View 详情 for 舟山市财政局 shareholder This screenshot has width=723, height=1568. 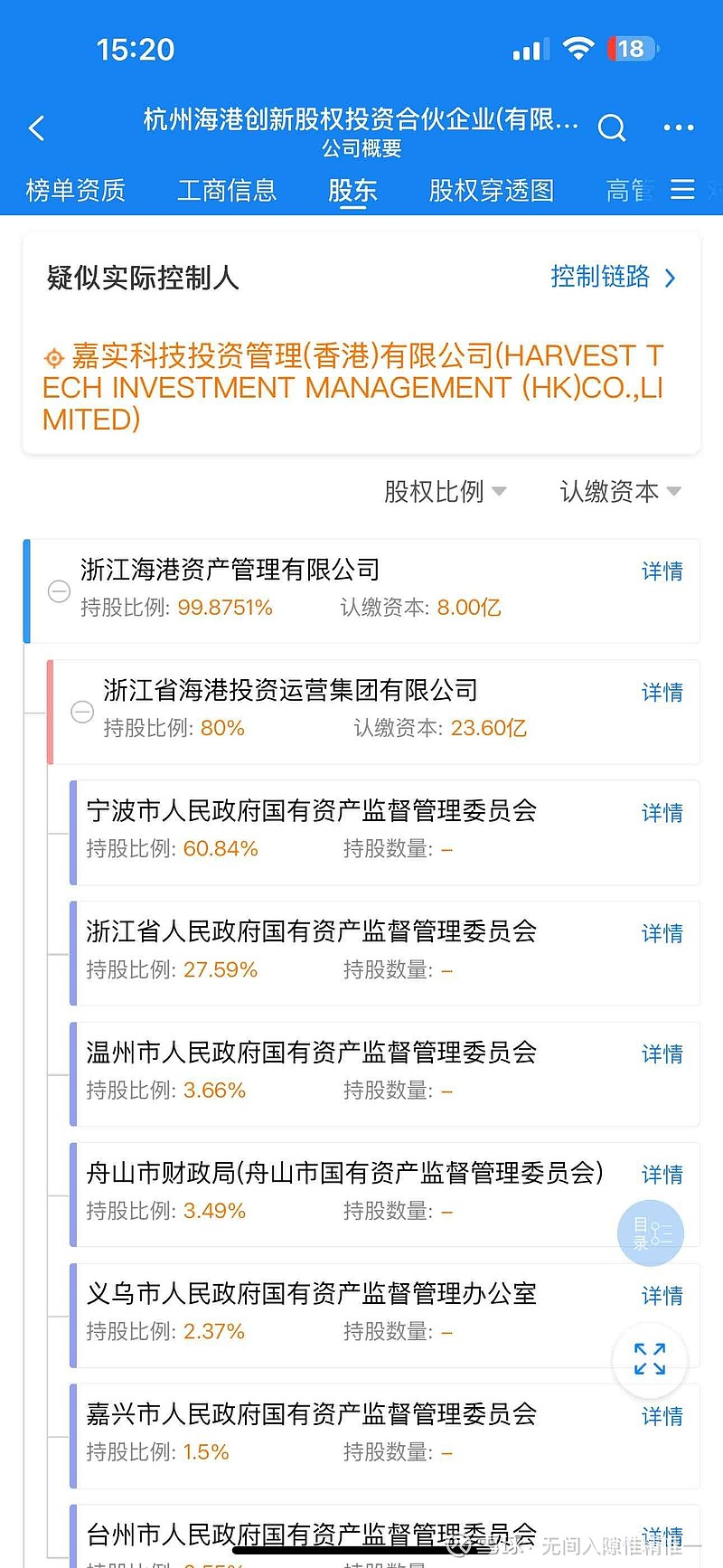[x=662, y=1174]
